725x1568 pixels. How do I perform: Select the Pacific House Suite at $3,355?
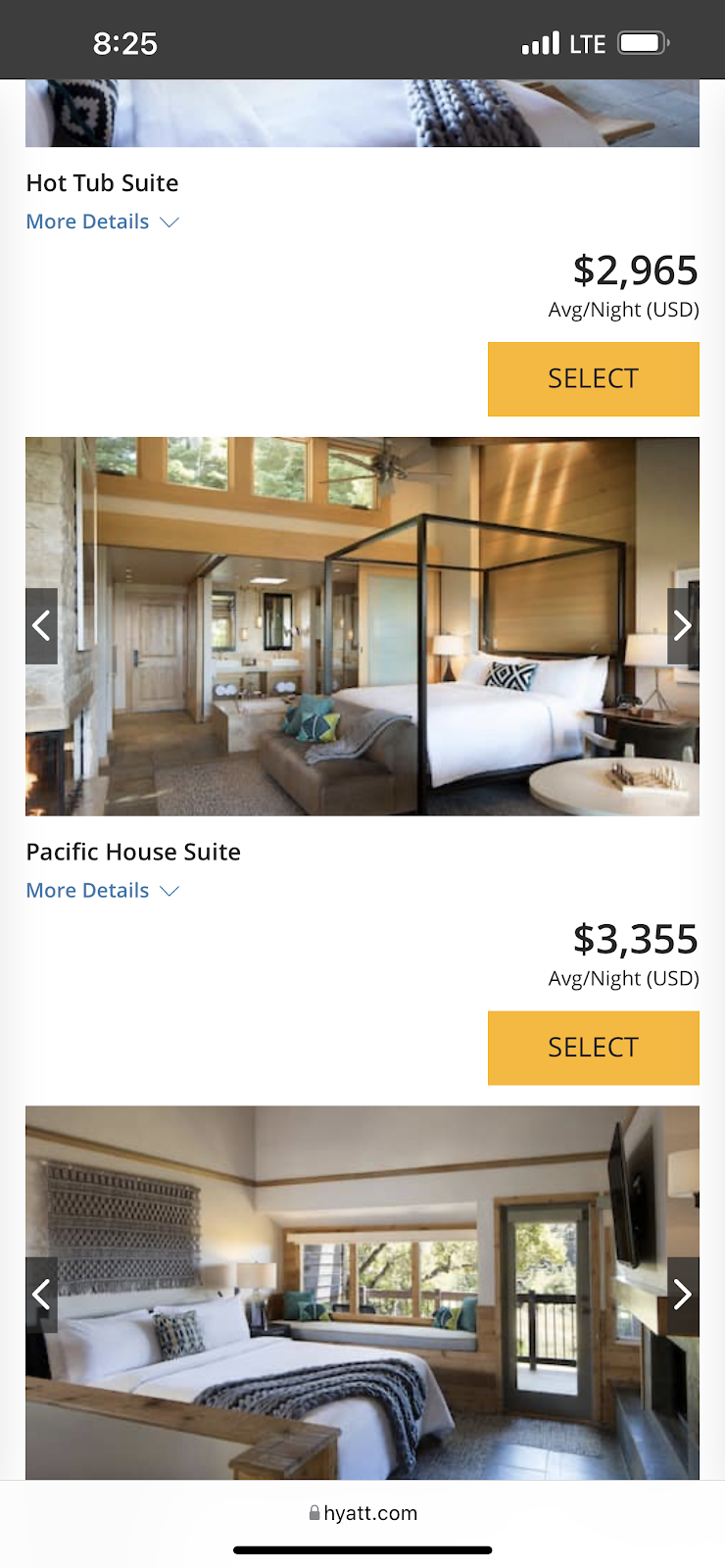point(593,1048)
